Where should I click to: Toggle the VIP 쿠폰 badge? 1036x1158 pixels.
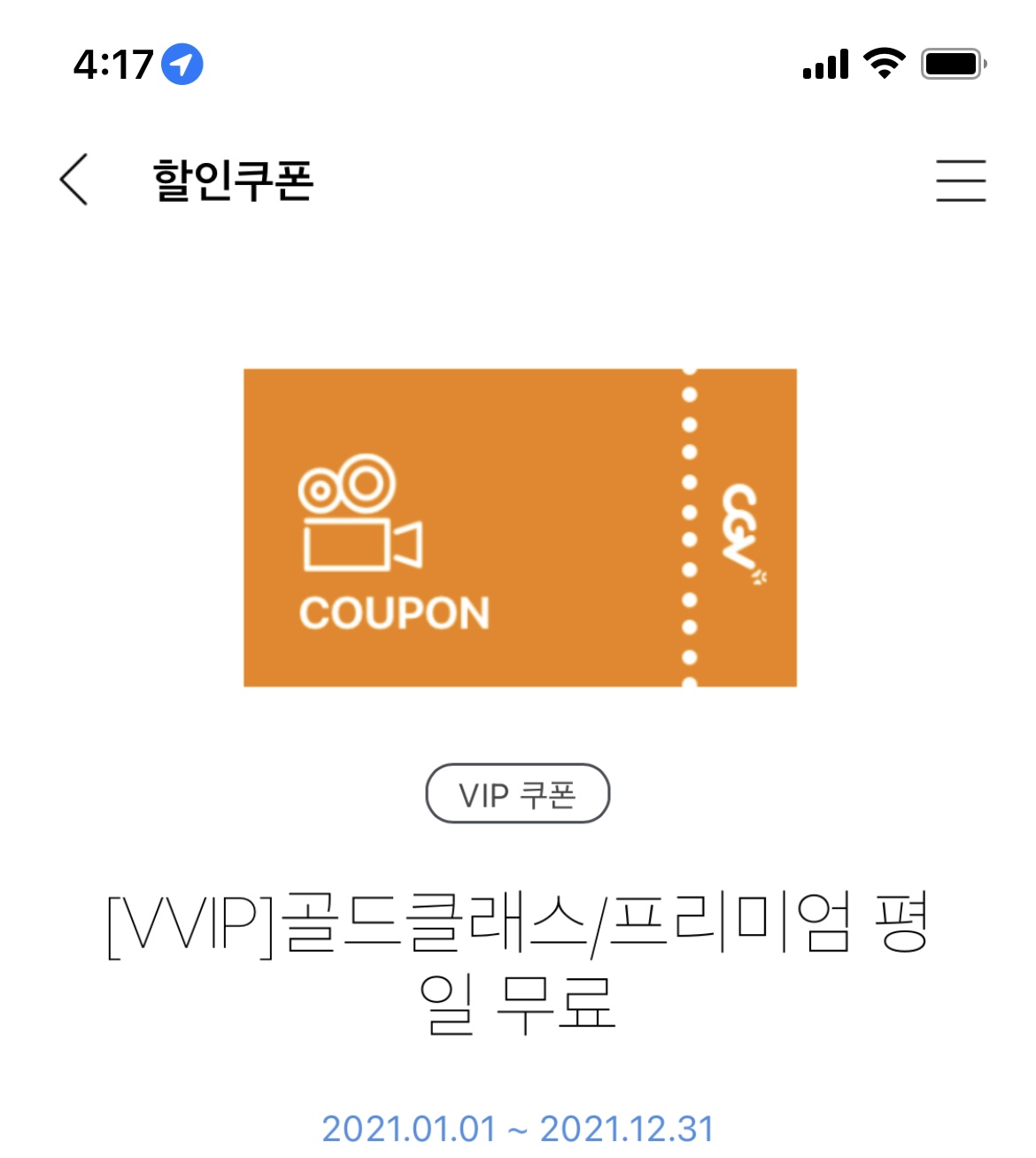517,794
